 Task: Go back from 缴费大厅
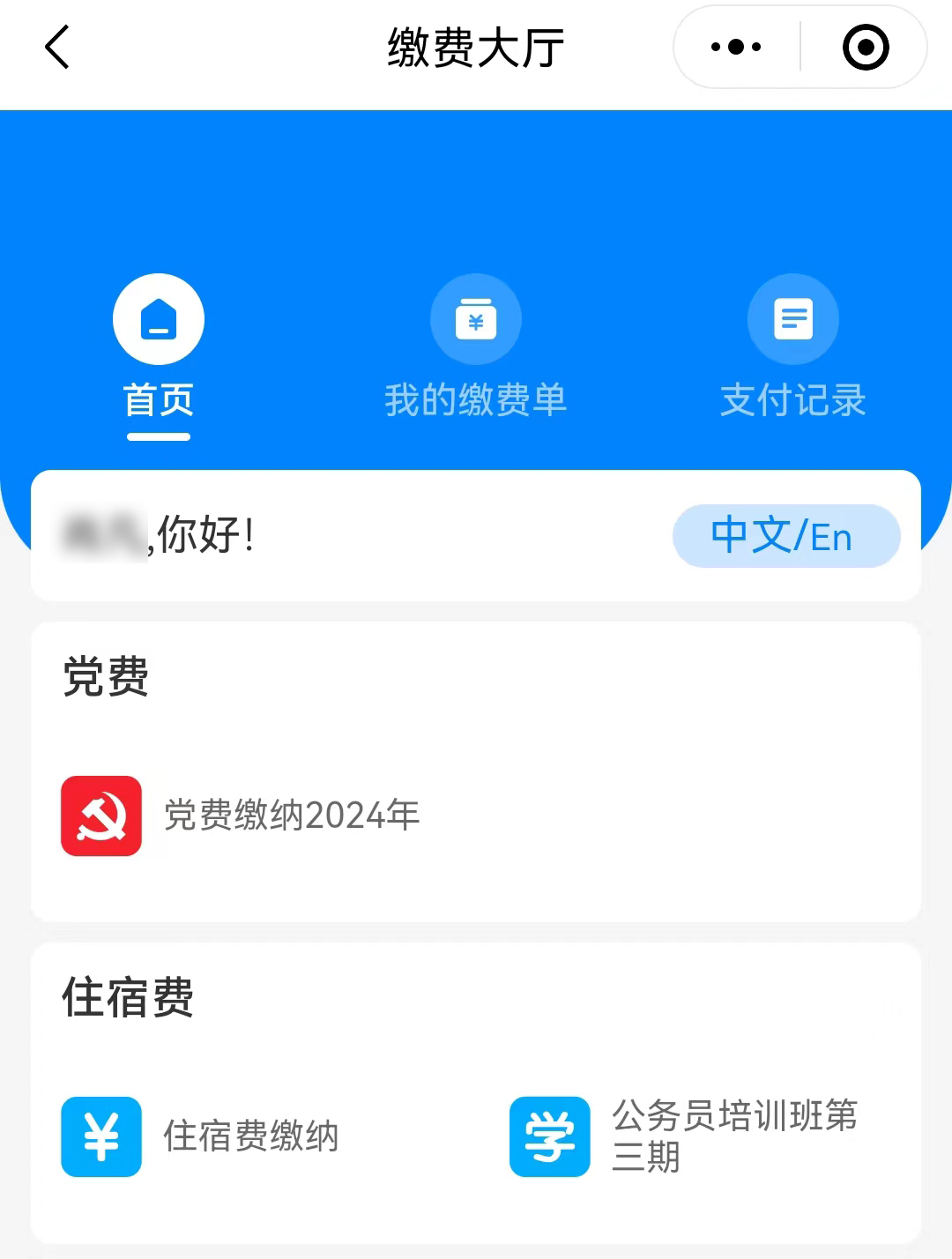click(x=58, y=48)
